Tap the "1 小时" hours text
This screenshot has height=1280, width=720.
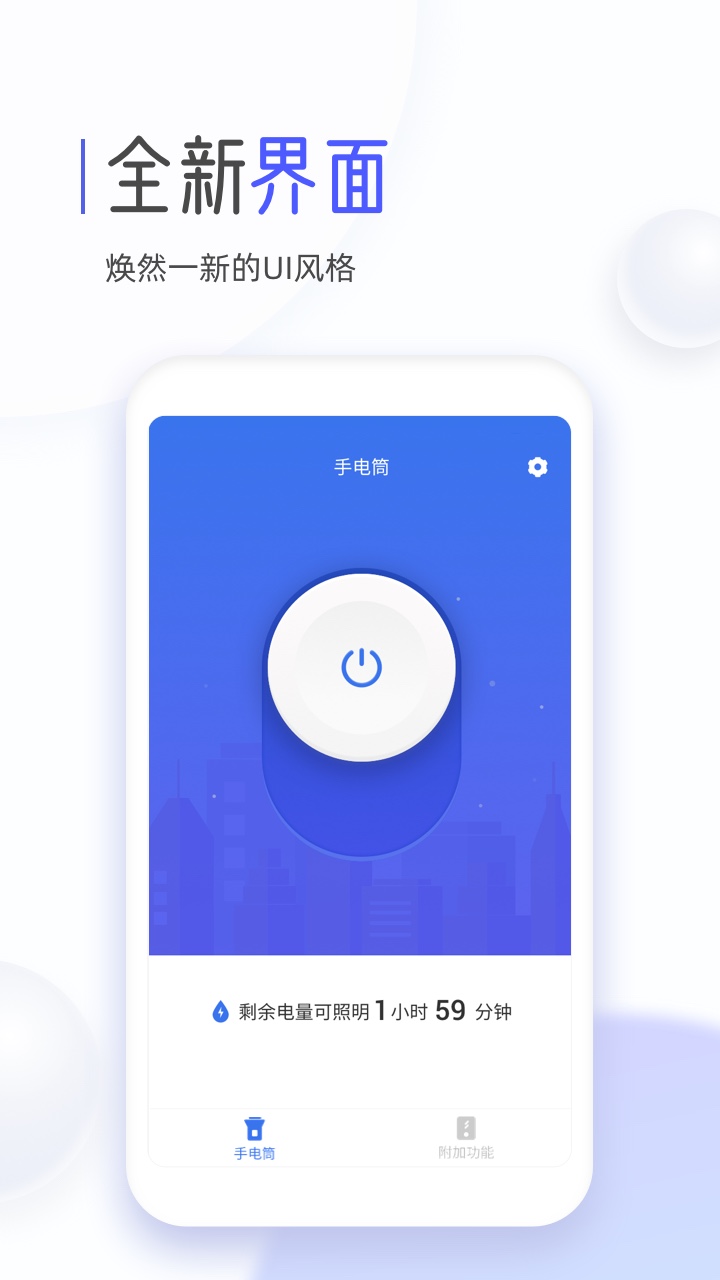pyautogui.click(x=402, y=1012)
